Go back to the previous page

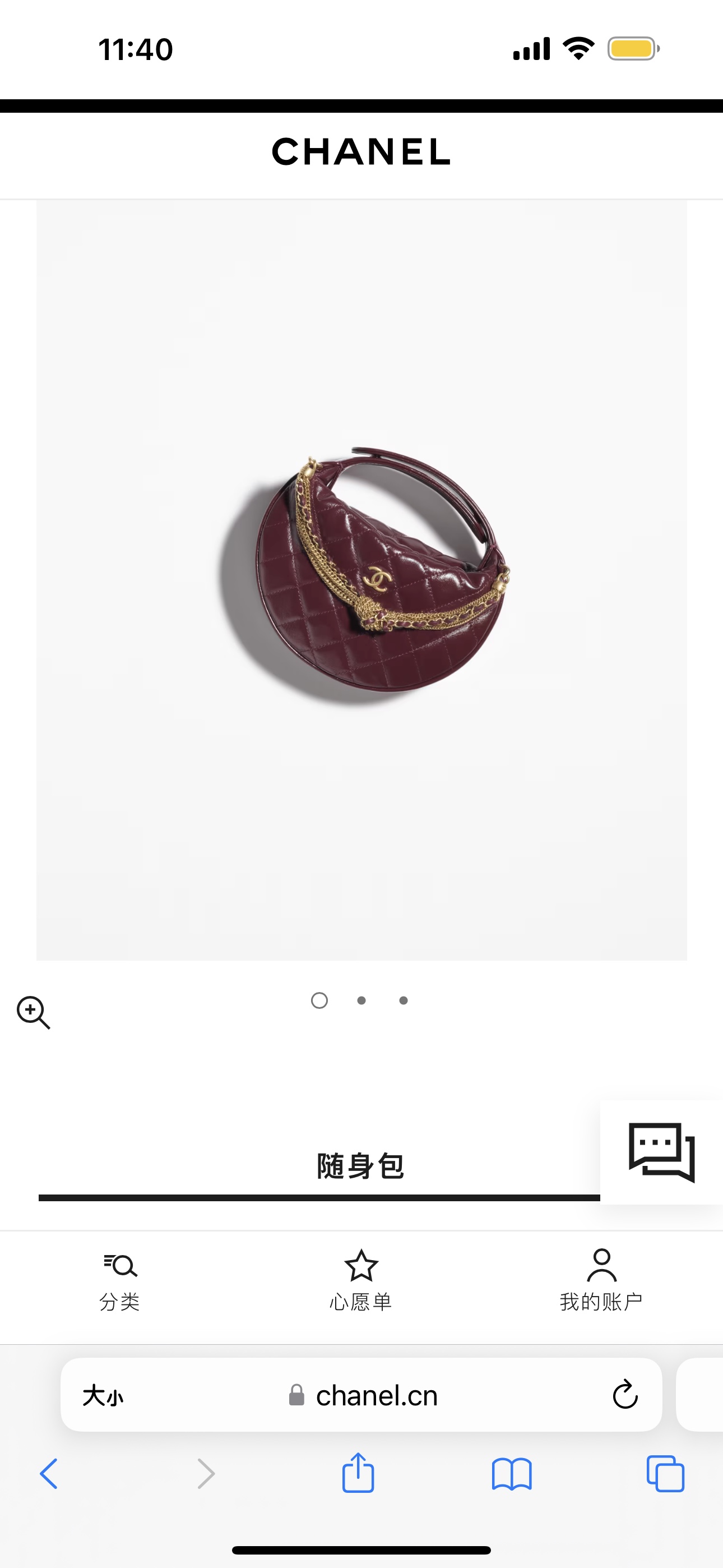[x=49, y=1474]
